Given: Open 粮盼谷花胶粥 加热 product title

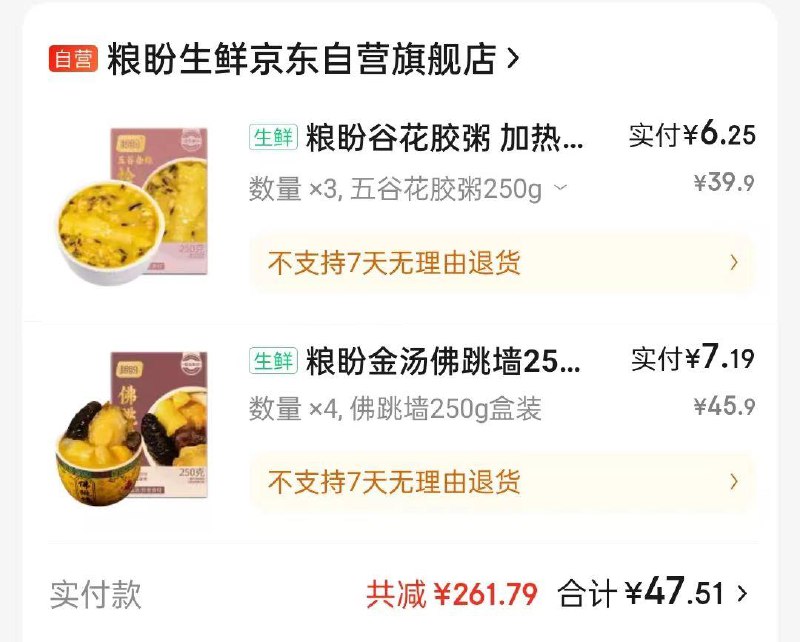Looking at the screenshot, I should 445,139.
